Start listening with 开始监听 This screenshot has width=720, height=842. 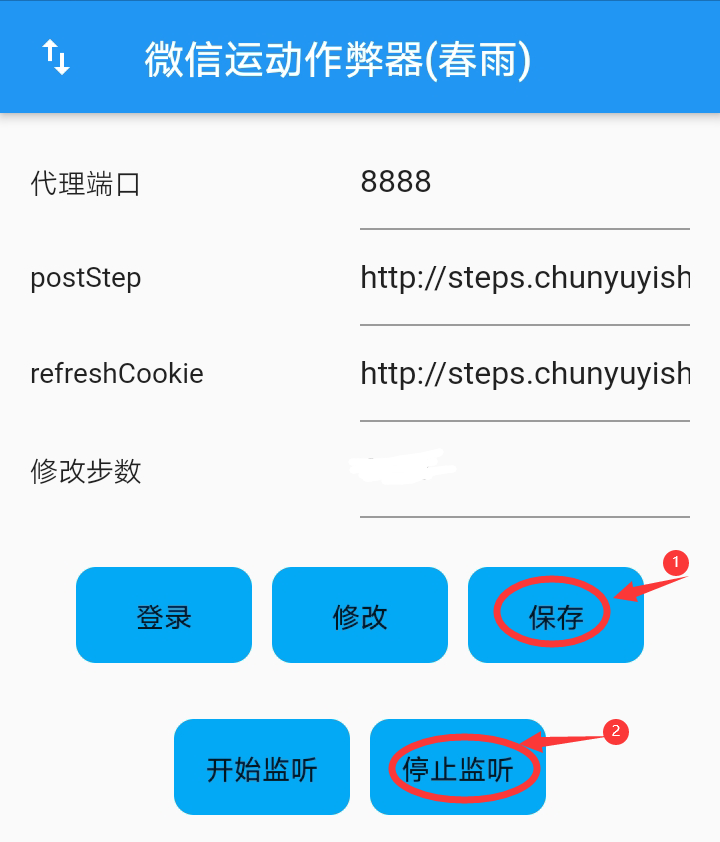(262, 767)
